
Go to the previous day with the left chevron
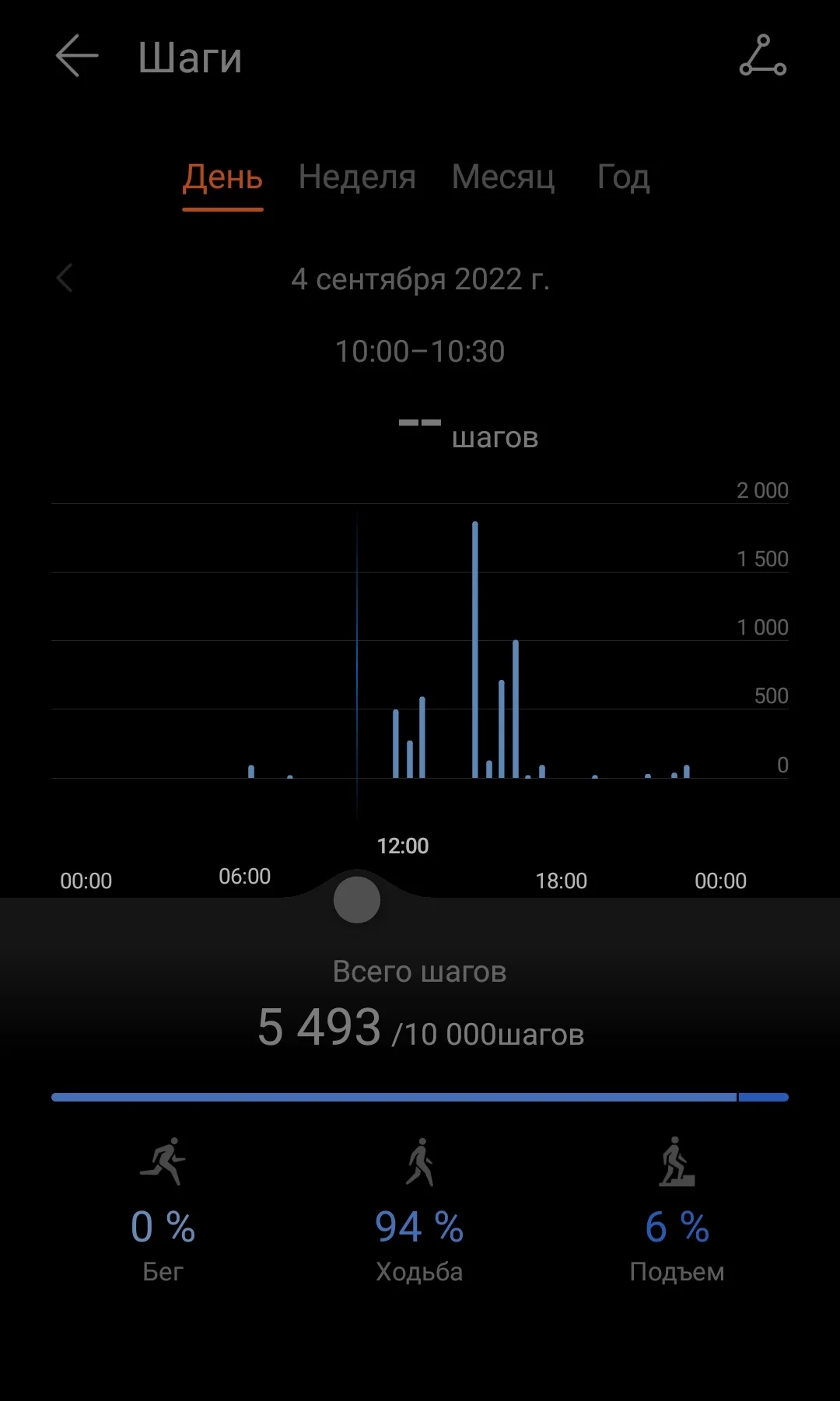pos(65,278)
